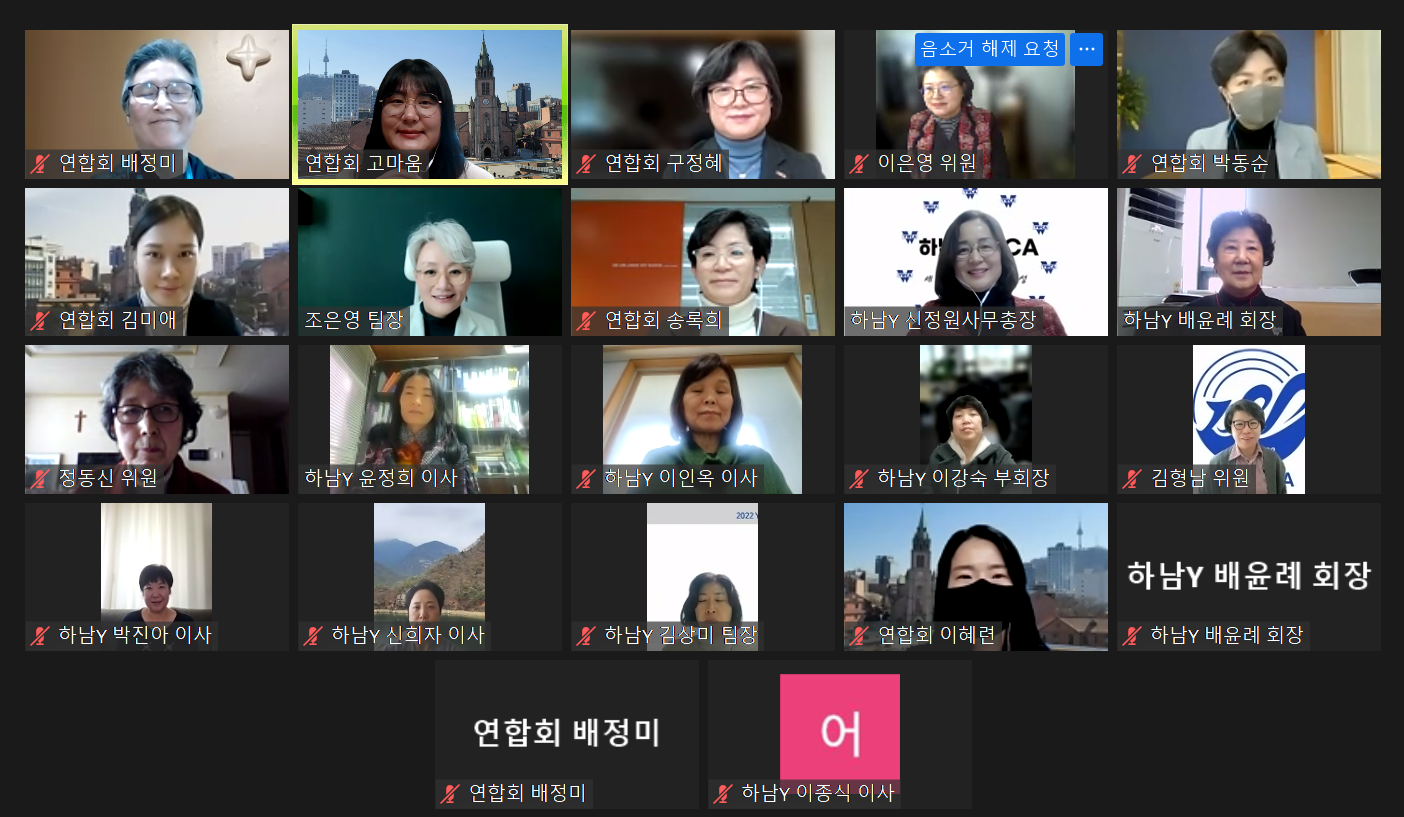Select the video tile of 하남Y 이인옥 이사
Screen dimensions: 1404x817
tap(702, 419)
